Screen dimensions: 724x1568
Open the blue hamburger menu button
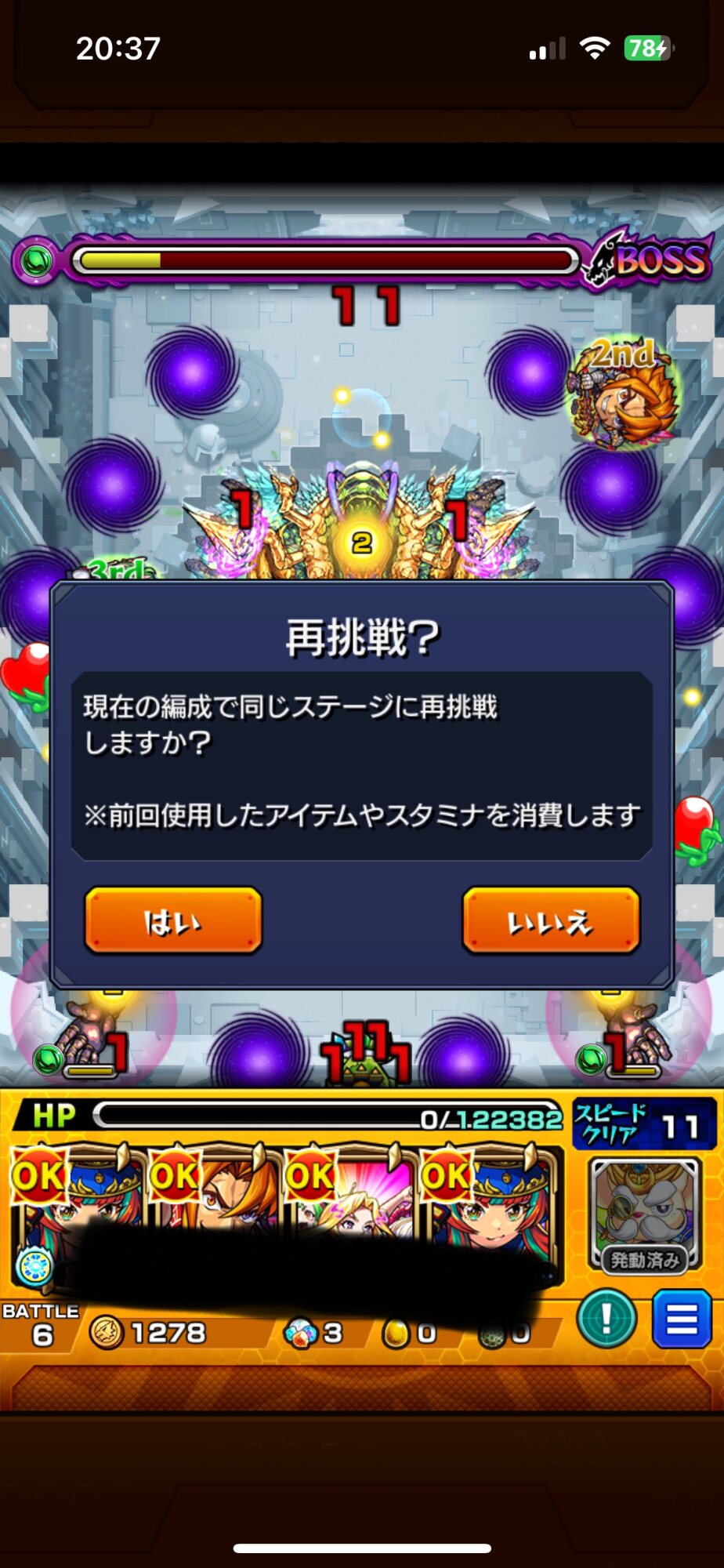[x=681, y=1320]
